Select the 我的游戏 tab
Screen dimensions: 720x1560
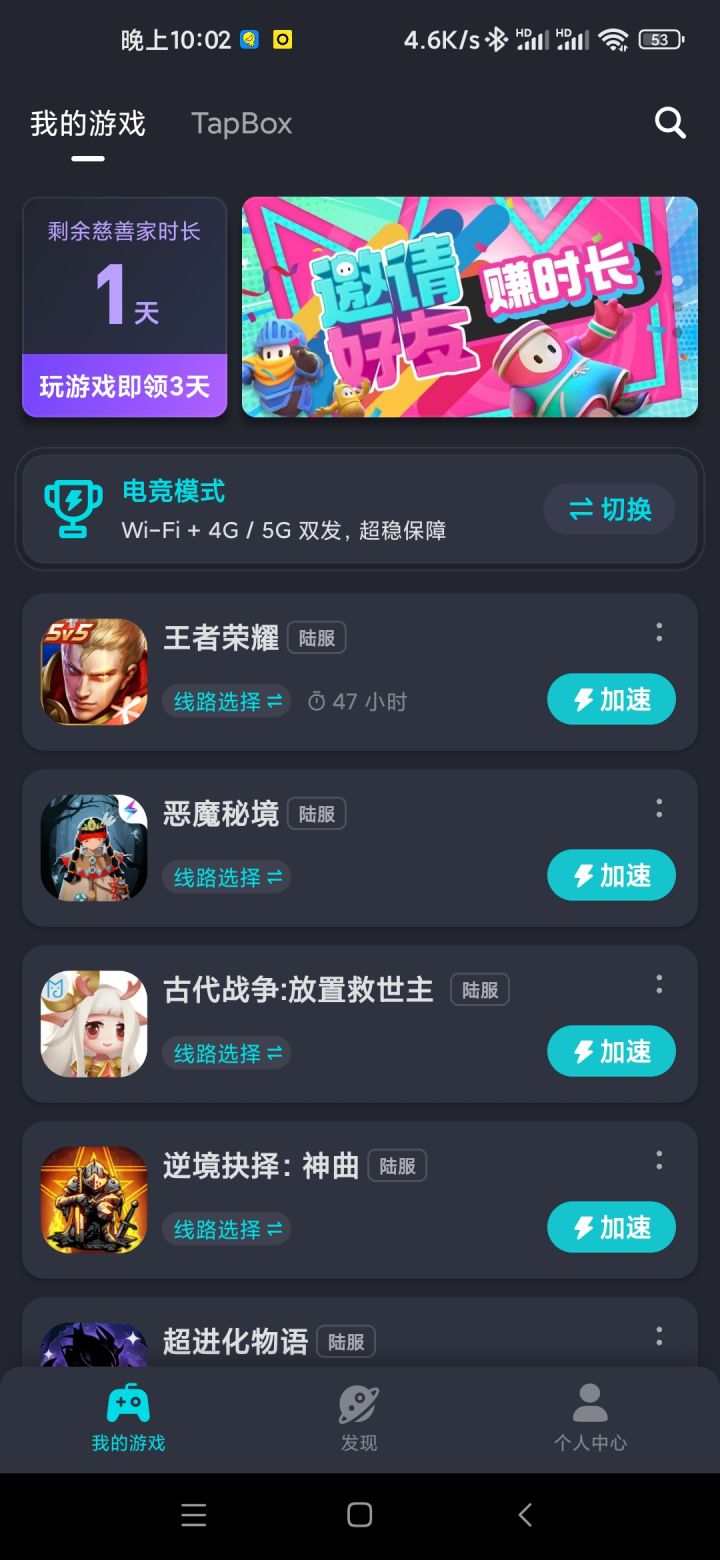coord(88,123)
